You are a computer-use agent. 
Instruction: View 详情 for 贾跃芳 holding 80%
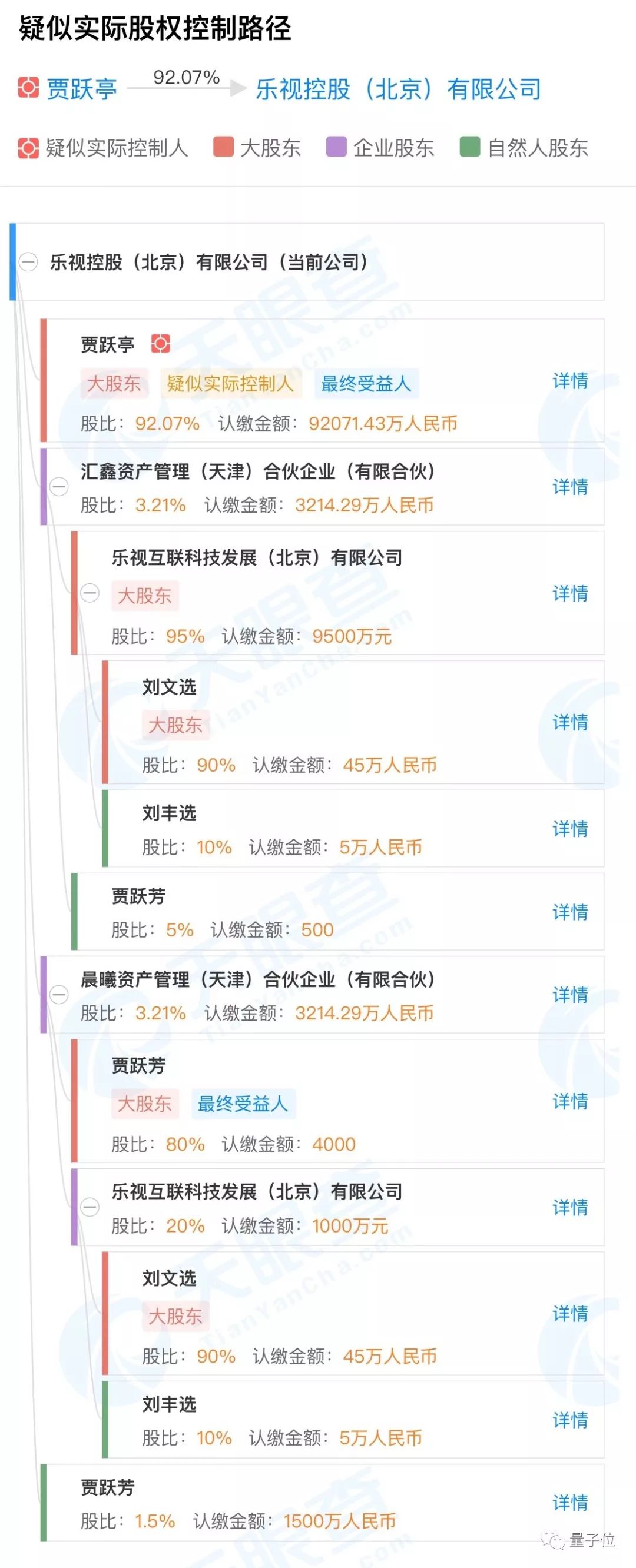point(569,1101)
